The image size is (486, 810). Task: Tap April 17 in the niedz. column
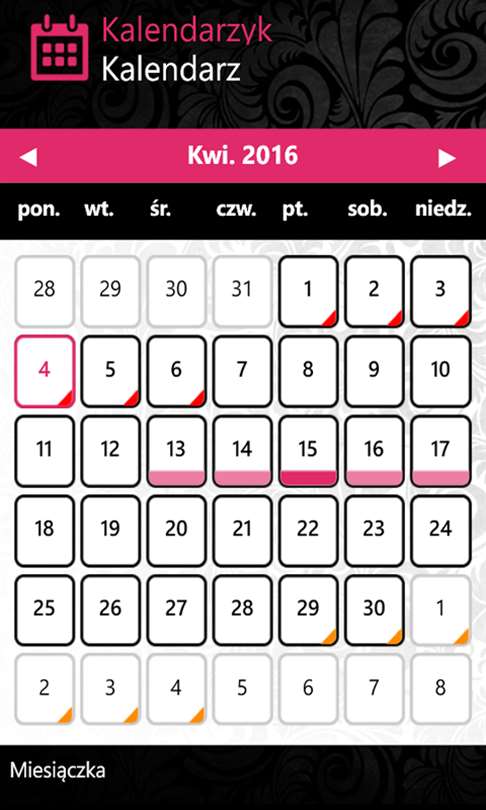pos(441,451)
